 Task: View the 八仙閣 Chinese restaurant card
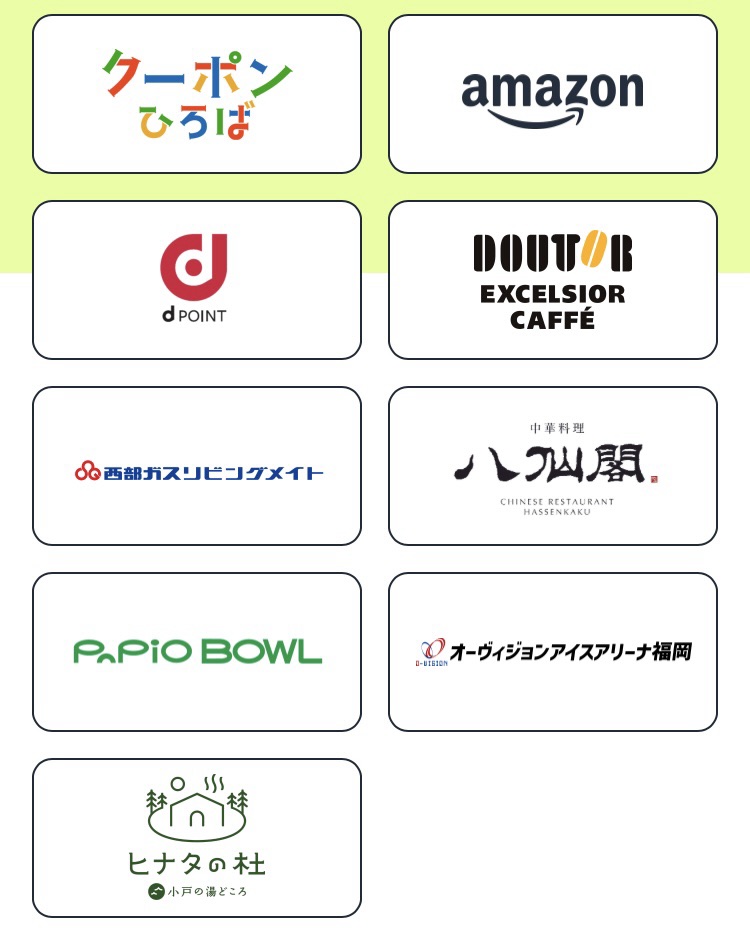[x=552, y=466]
